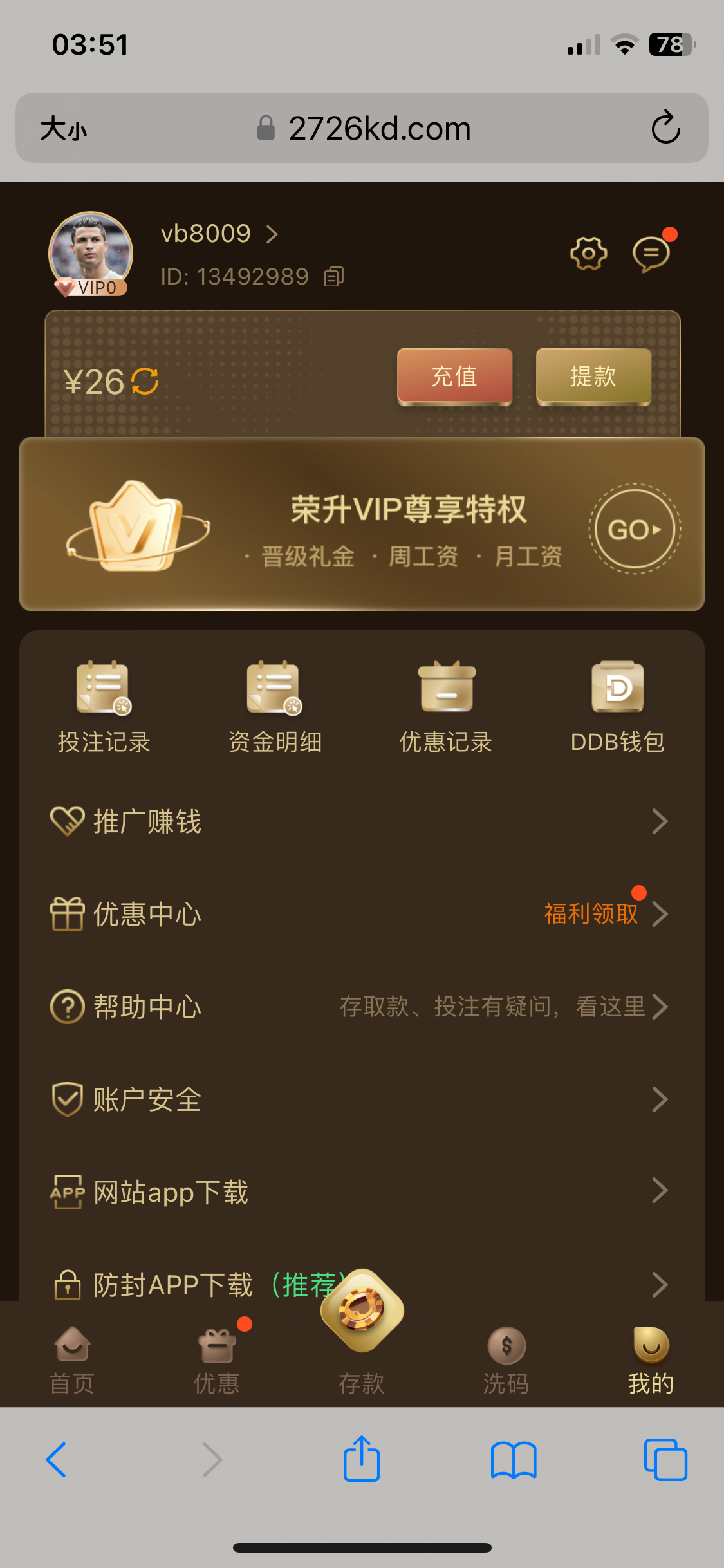Open the messages chat bubble icon

(652, 254)
